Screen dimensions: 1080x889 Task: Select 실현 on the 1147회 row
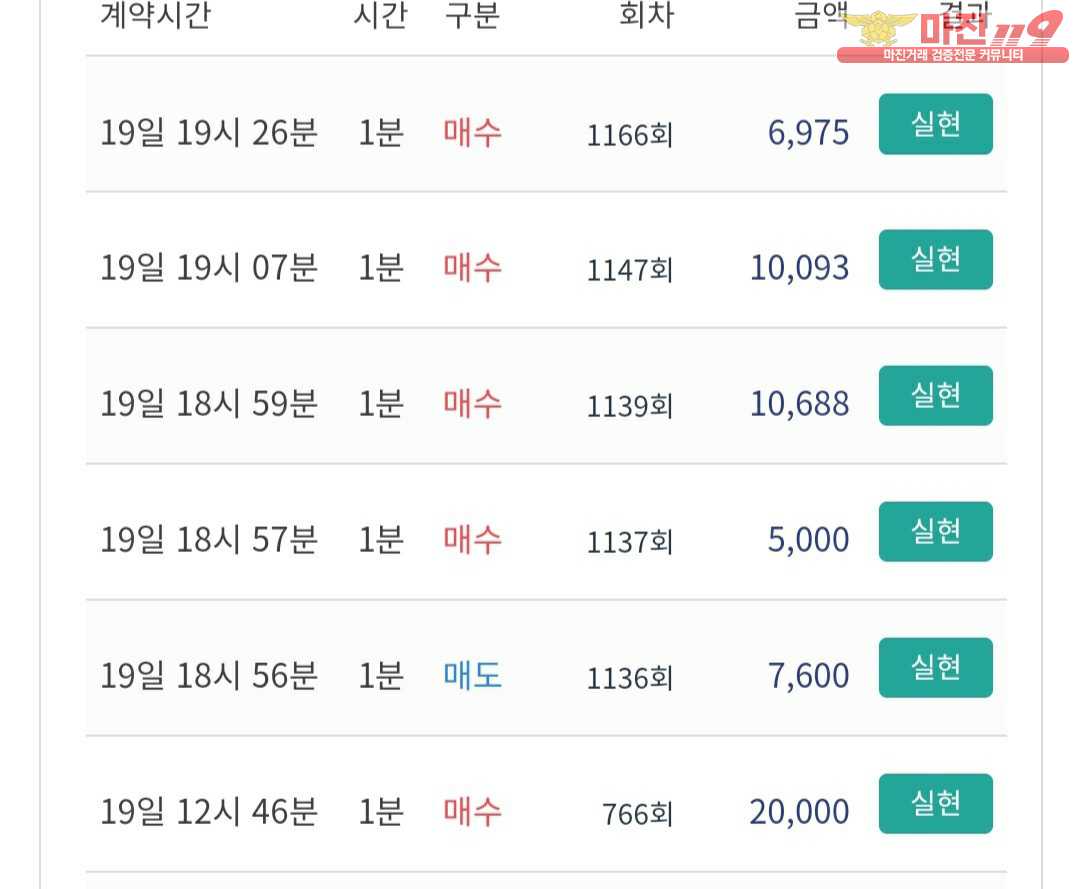click(935, 260)
